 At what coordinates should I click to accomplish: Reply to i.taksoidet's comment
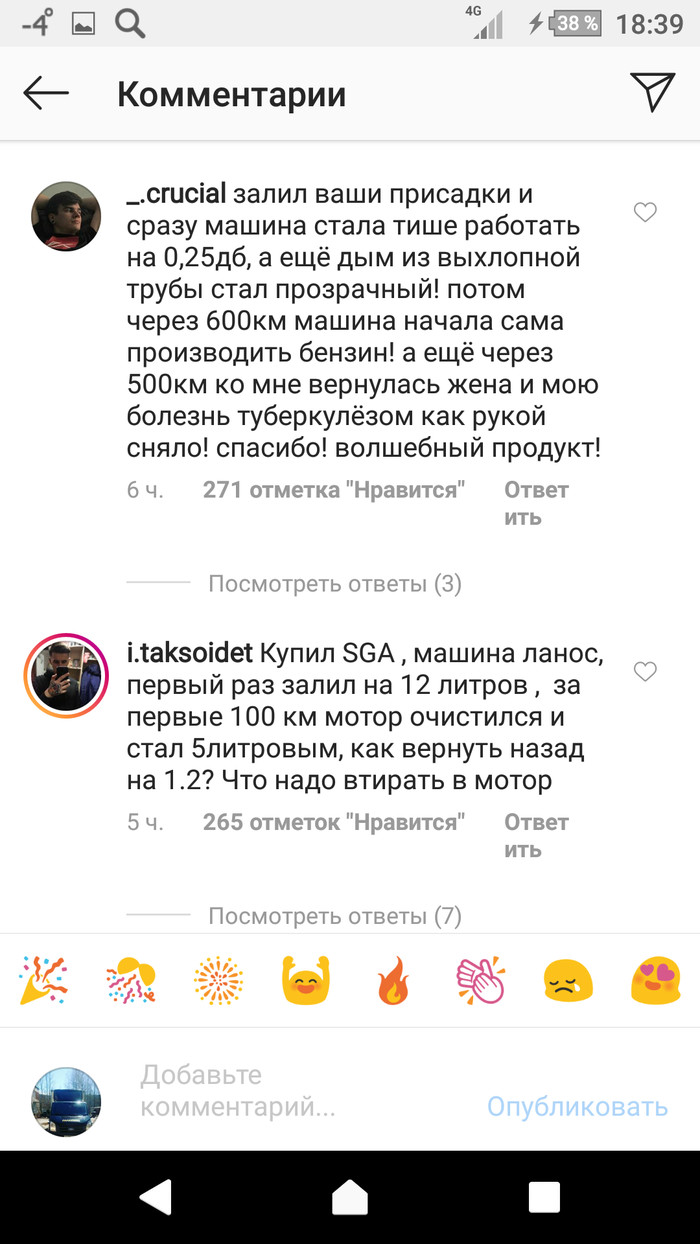pyautogui.click(x=536, y=835)
